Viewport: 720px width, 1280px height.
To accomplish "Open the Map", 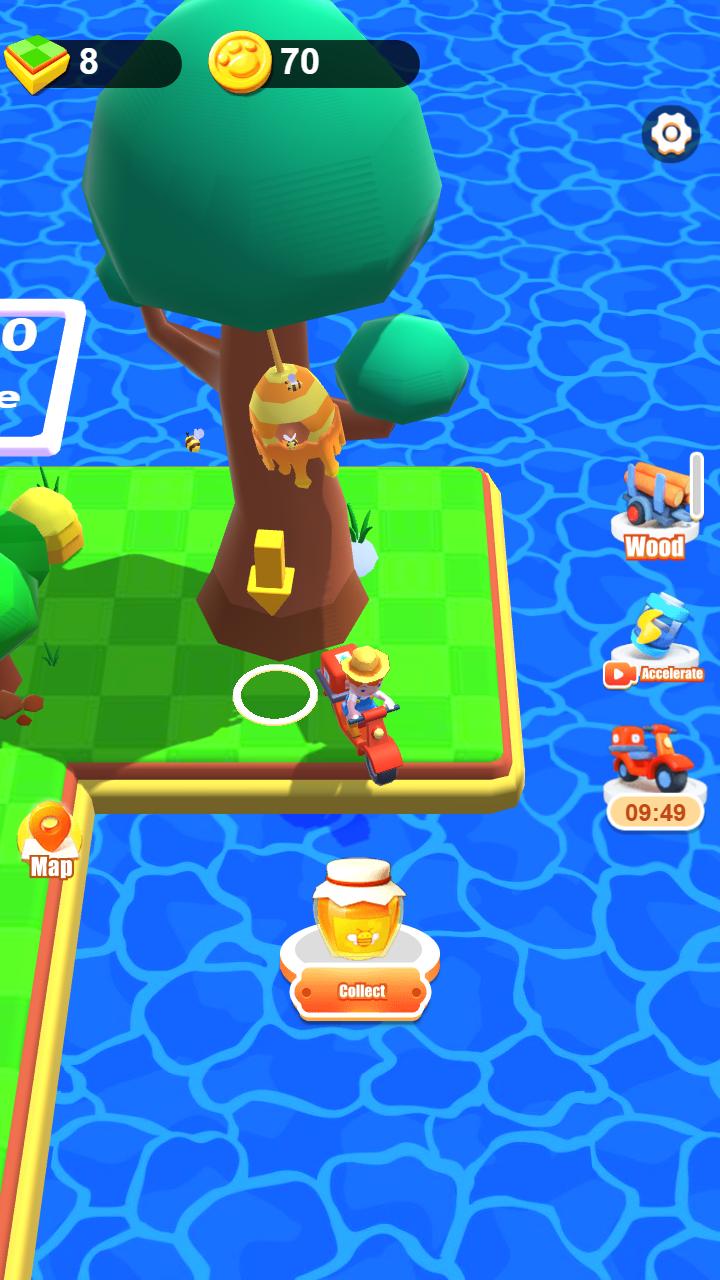I will 51,841.
